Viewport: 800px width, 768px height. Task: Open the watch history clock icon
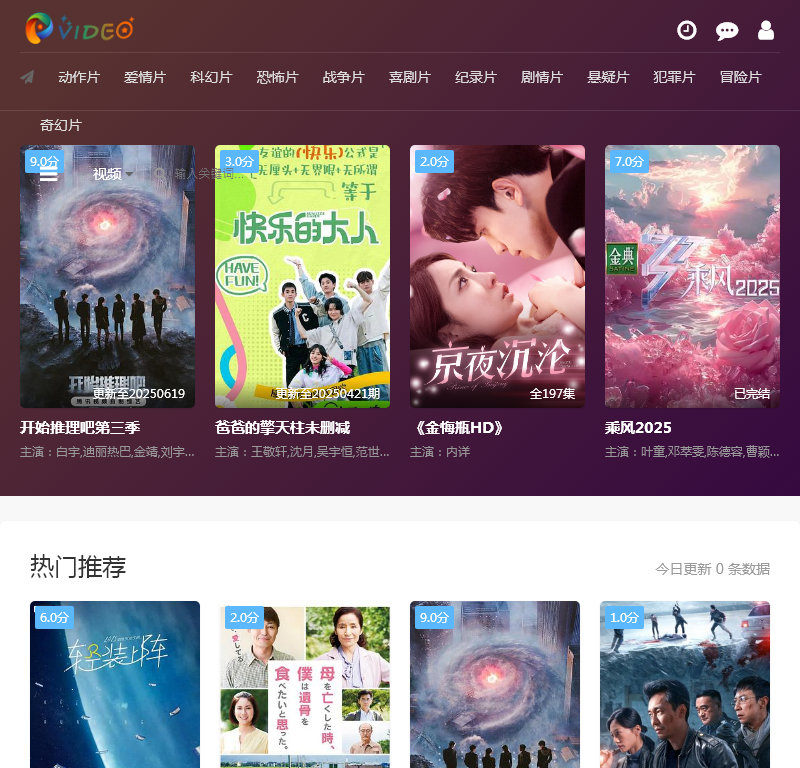click(687, 30)
